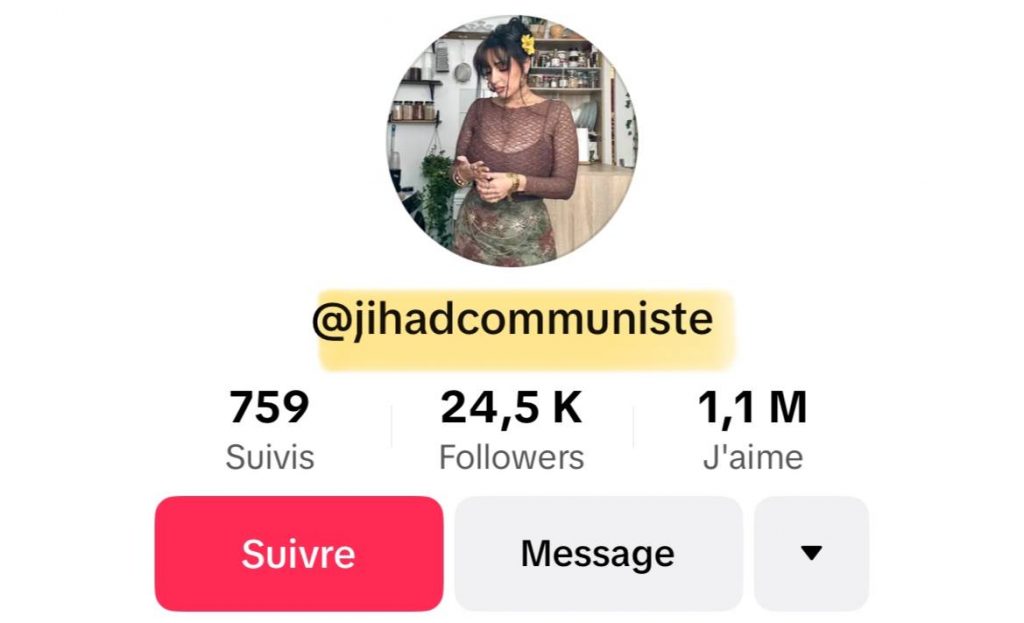
Task: View the profile picture
Action: click(511, 142)
